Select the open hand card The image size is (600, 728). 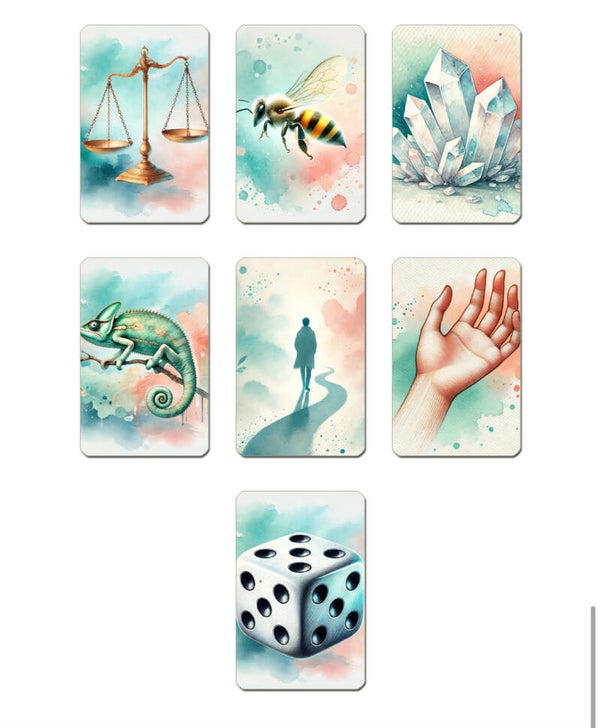[457, 357]
